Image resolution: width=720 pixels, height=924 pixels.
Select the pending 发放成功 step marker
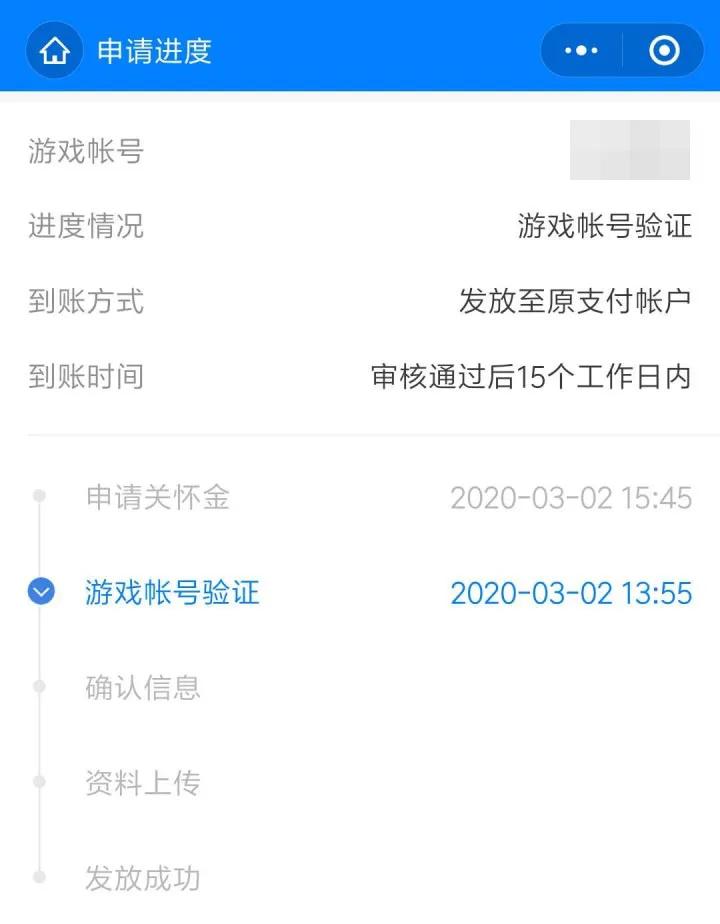(40, 879)
